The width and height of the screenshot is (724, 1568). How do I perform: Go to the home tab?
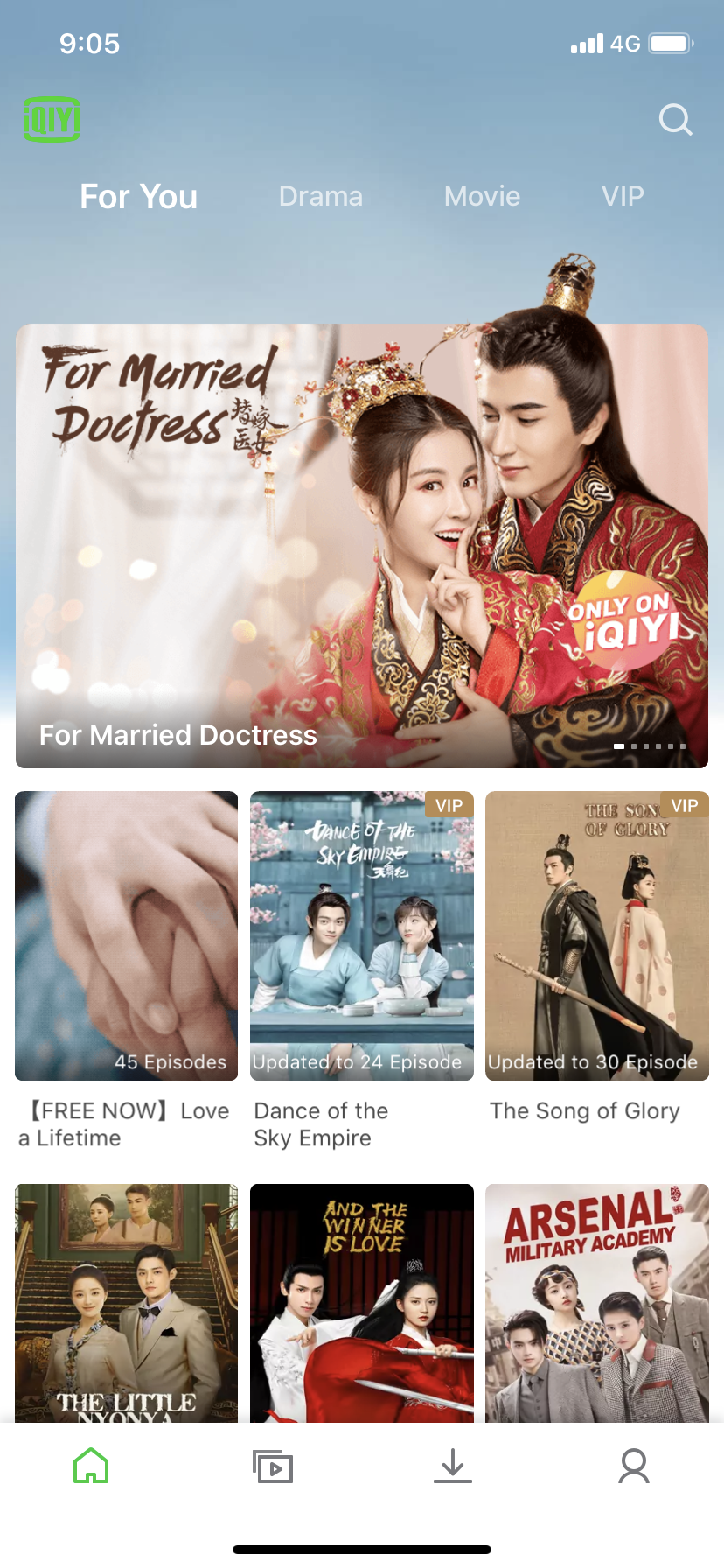[91, 1466]
